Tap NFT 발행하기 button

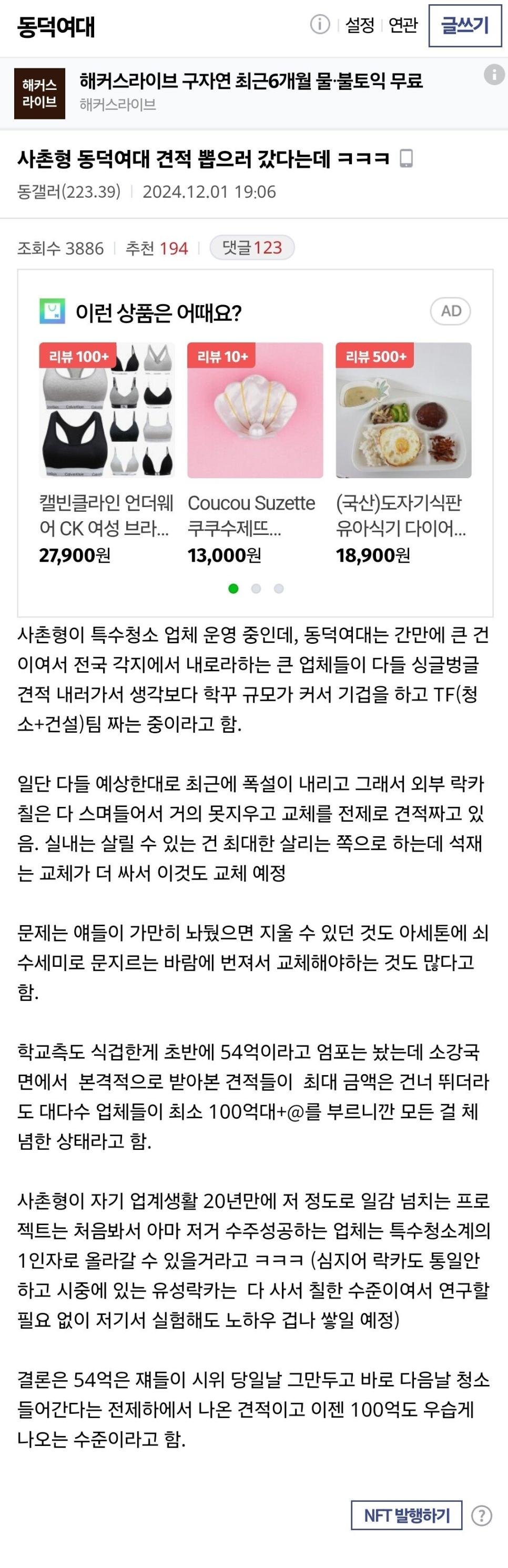click(407, 1515)
